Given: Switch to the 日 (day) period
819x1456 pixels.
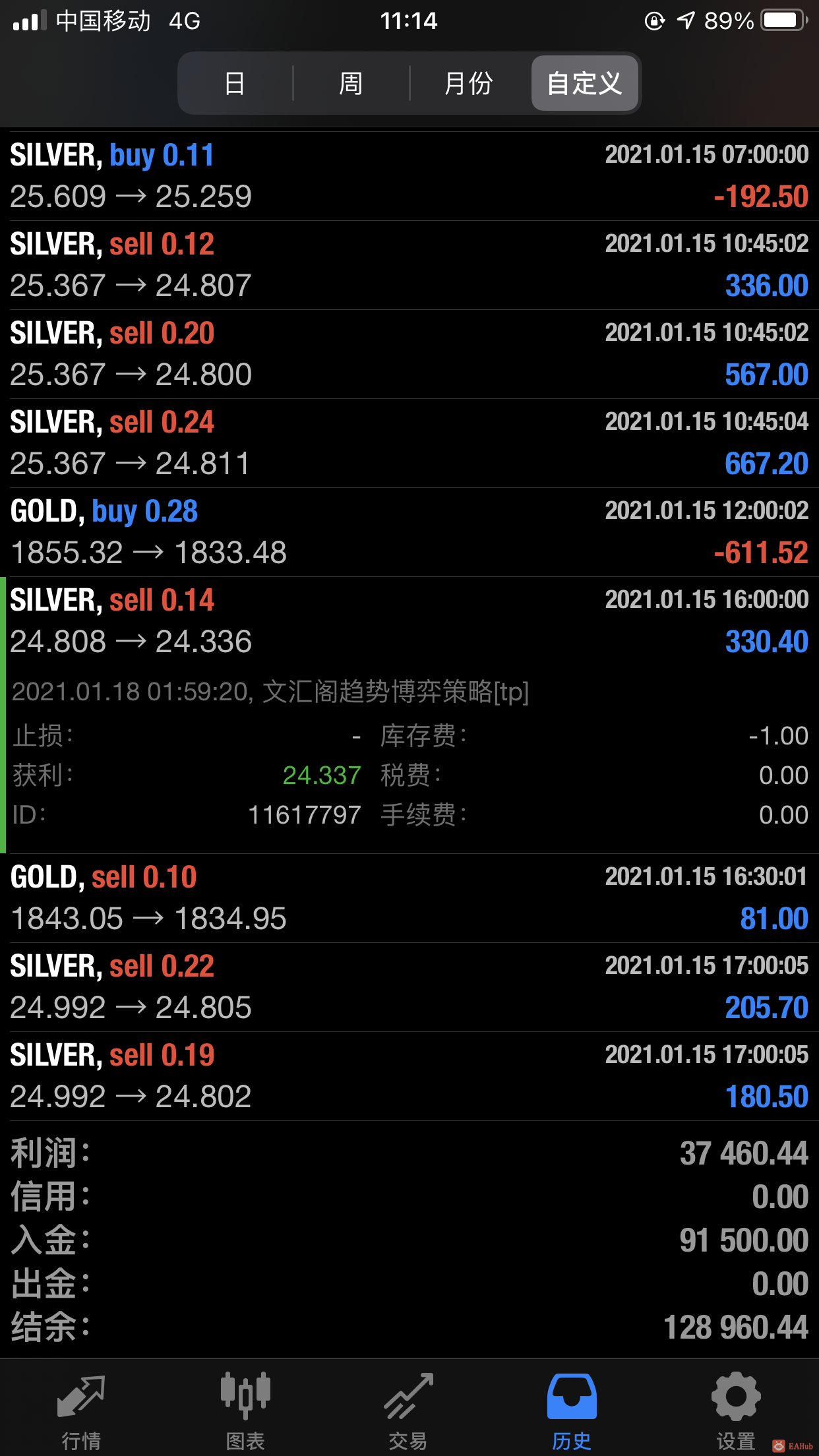Looking at the screenshot, I should (x=235, y=83).
